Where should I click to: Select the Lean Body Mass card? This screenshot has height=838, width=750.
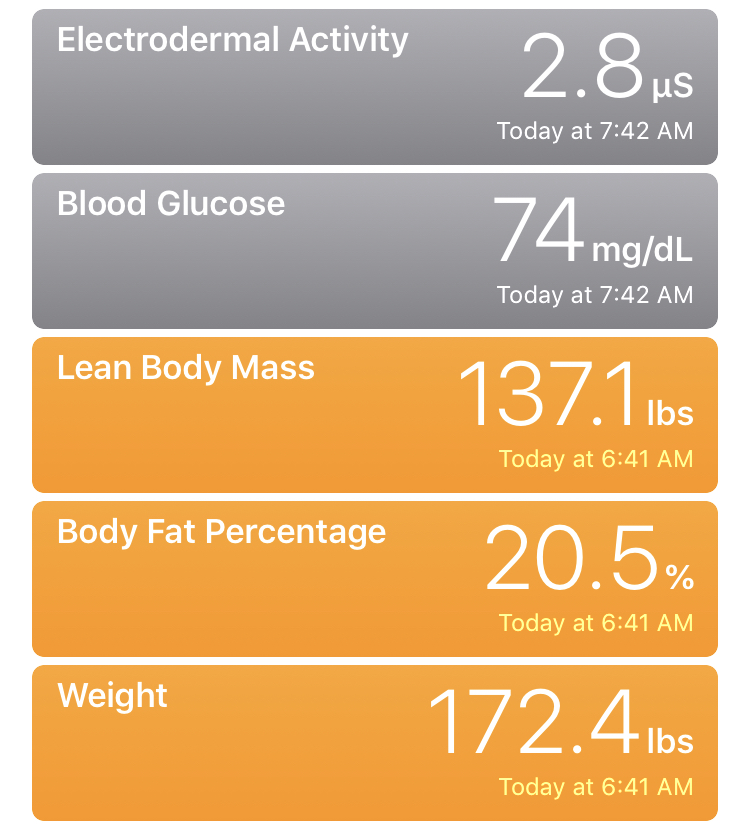pyautogui.click(x=374, y=415)
